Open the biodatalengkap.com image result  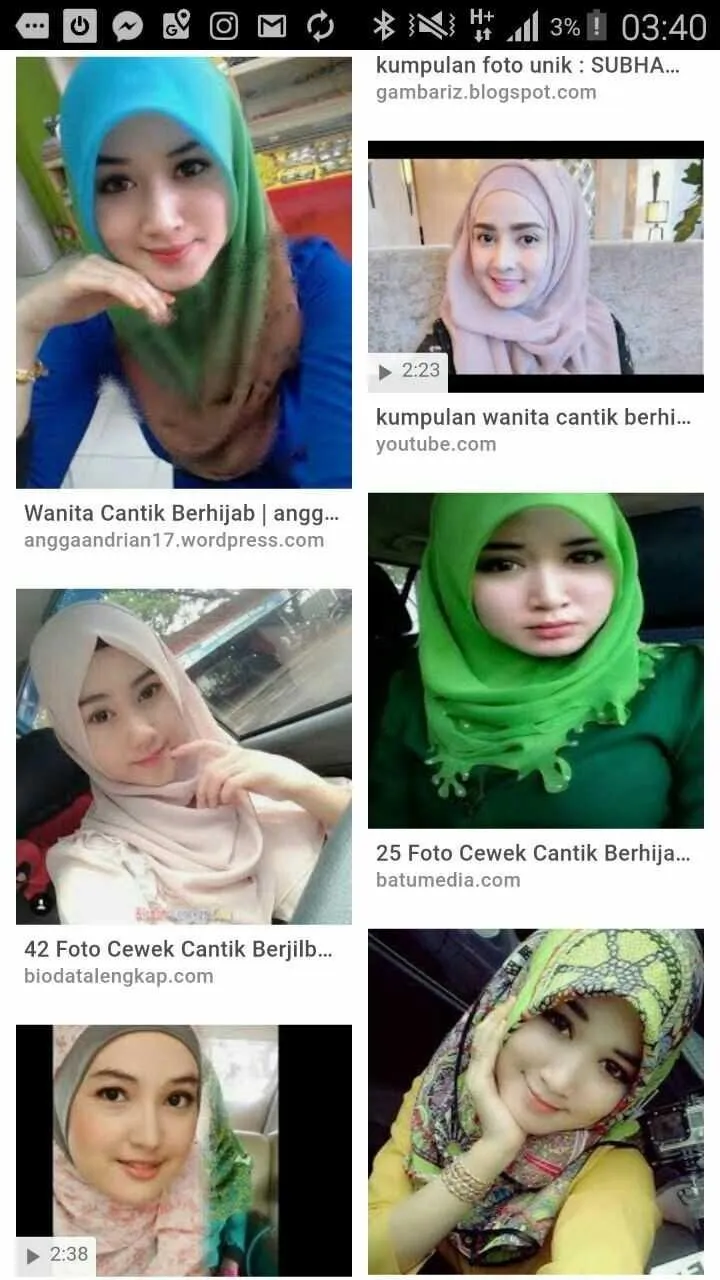point(184,756)
